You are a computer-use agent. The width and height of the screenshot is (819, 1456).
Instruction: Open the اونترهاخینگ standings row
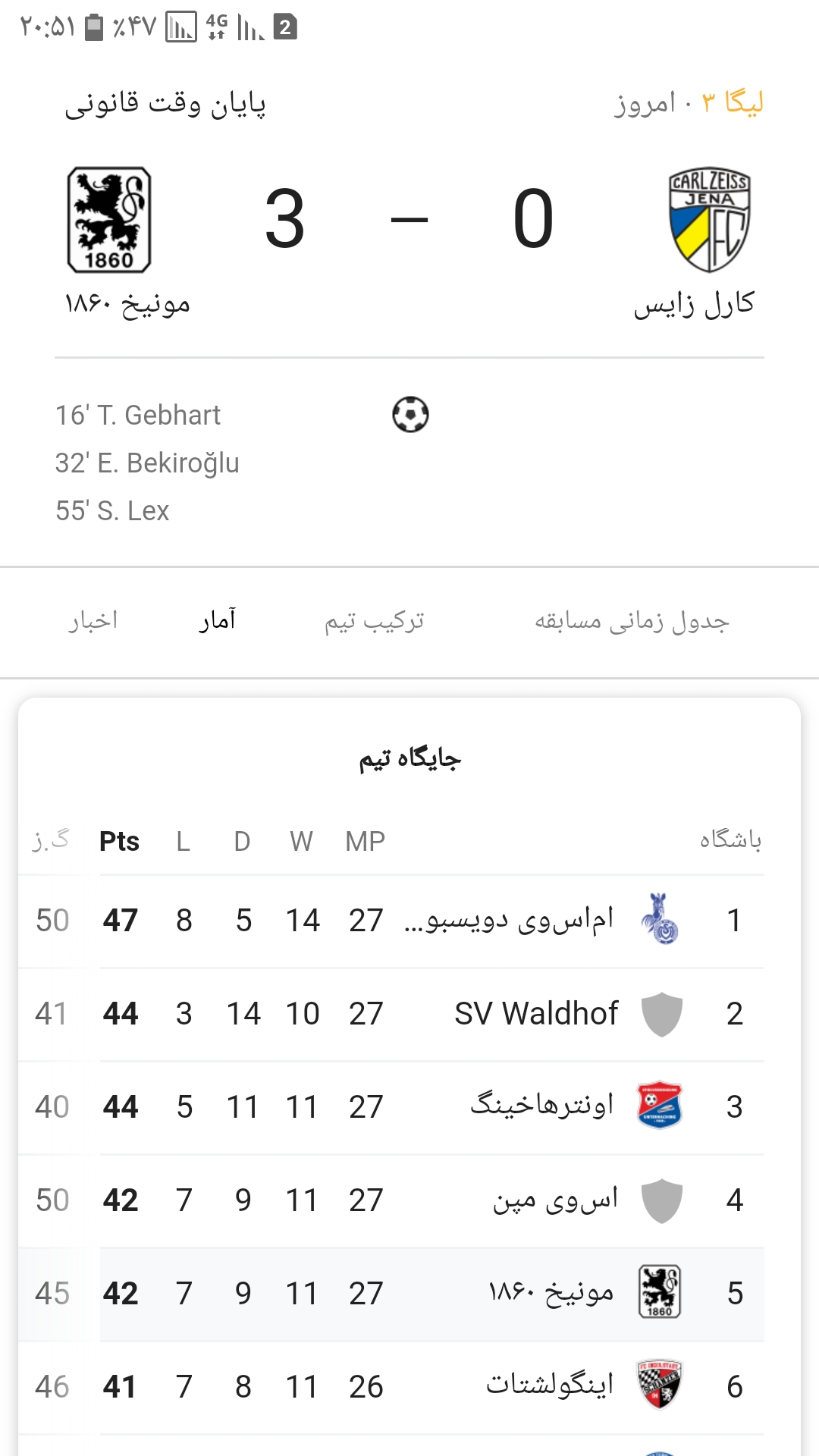pos(391,1107)
